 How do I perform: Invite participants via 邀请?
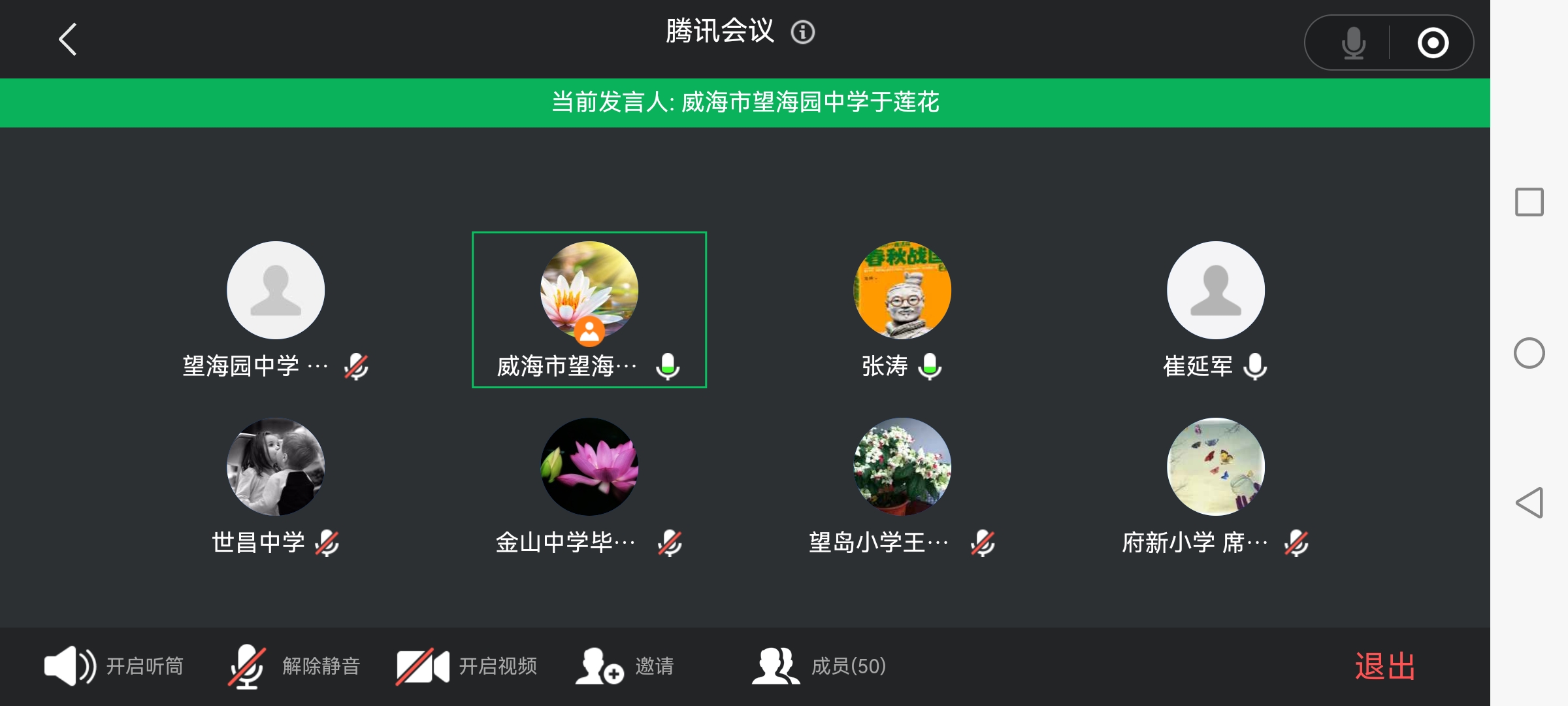[x=625, y=666]
